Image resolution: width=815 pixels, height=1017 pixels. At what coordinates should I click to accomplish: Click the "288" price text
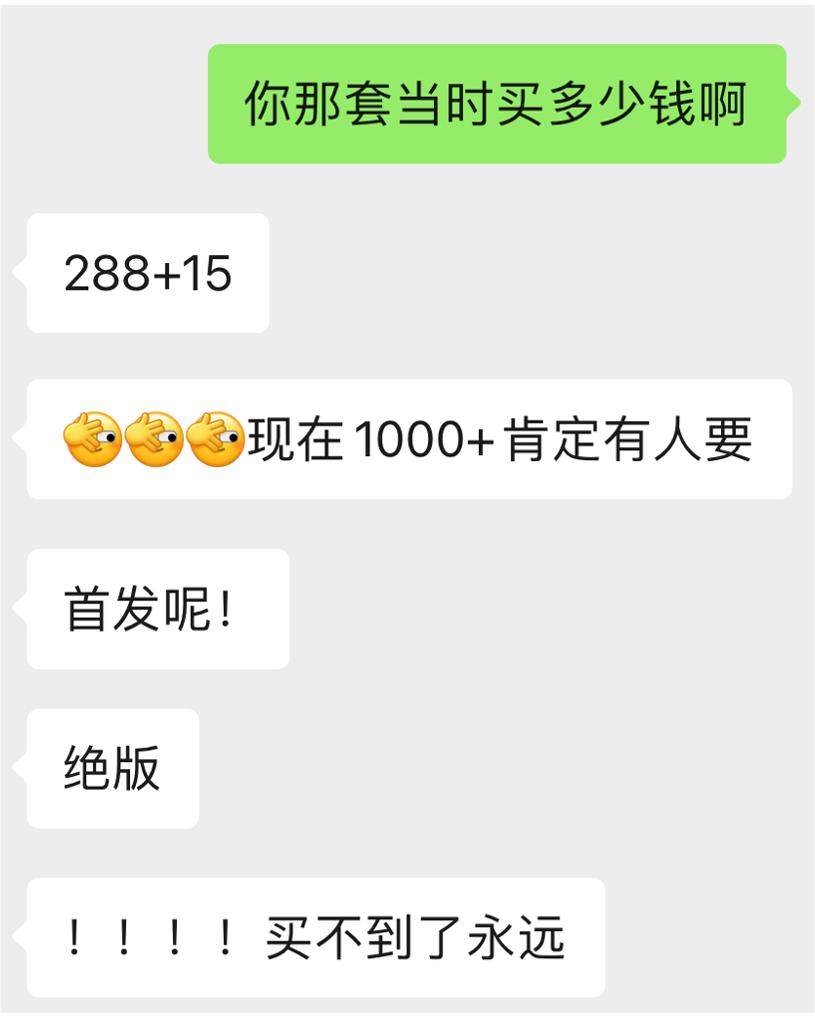point(105,273)
